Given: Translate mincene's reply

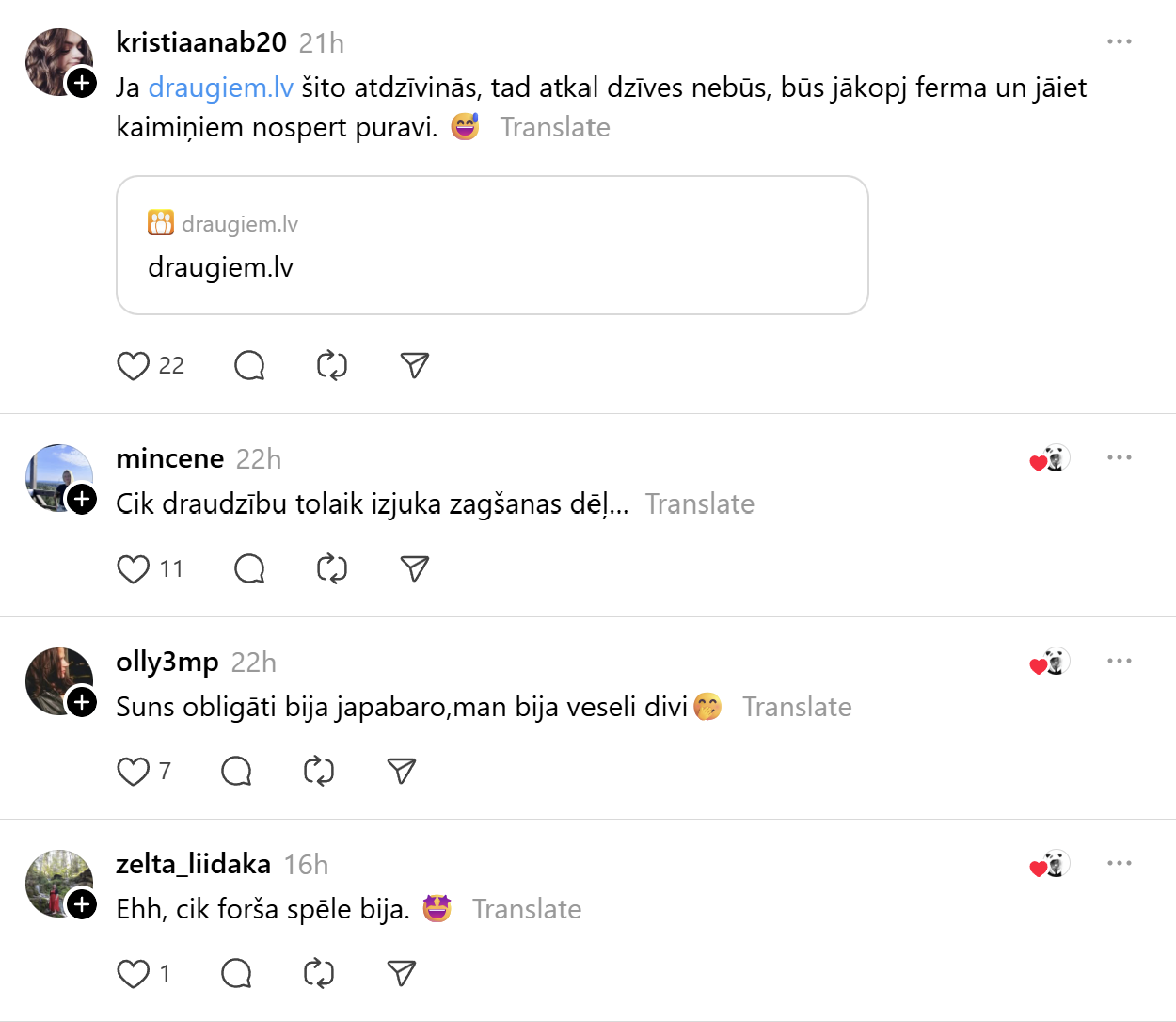Looking at the screenshot, I should coord(699,504).
